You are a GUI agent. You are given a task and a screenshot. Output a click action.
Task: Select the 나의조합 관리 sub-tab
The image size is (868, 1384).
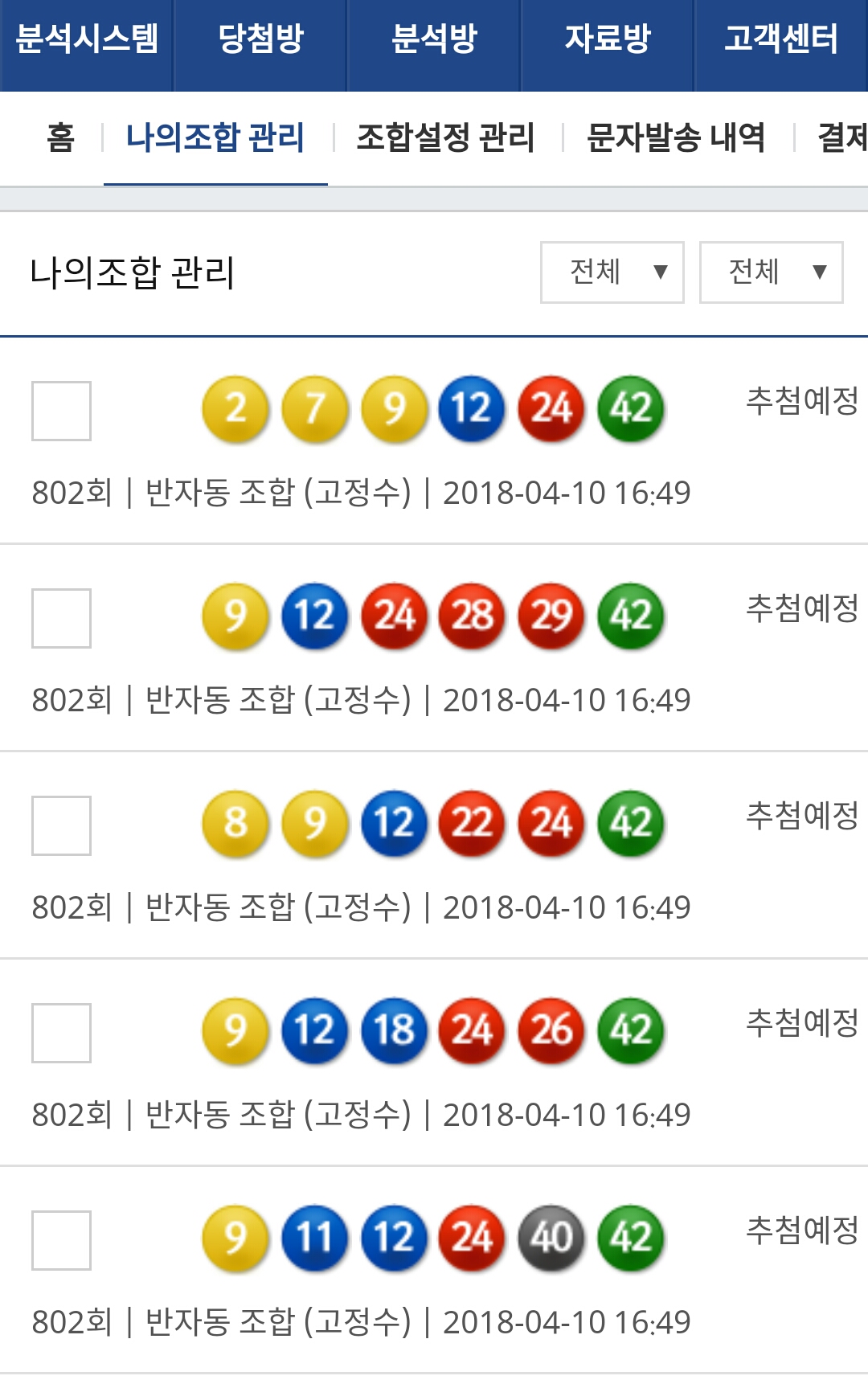click(x=215, y=137)
